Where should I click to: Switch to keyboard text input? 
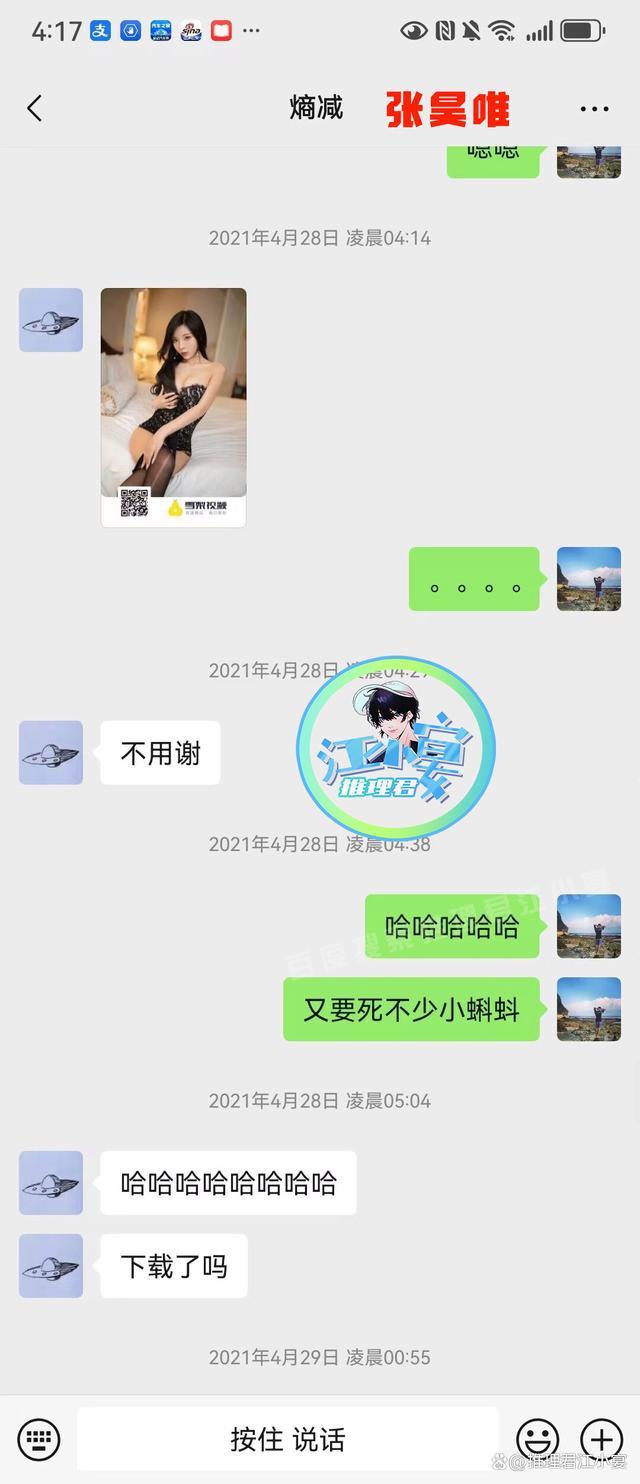39,1440
